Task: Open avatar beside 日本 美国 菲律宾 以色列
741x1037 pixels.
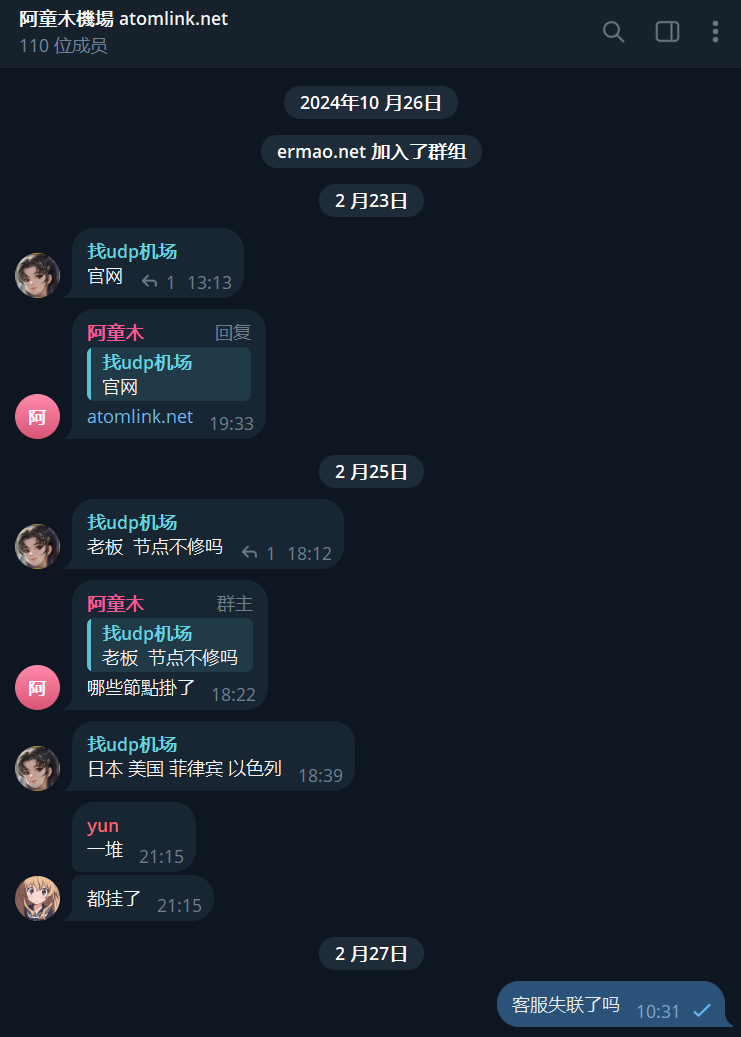Action: tap(37, 768)
